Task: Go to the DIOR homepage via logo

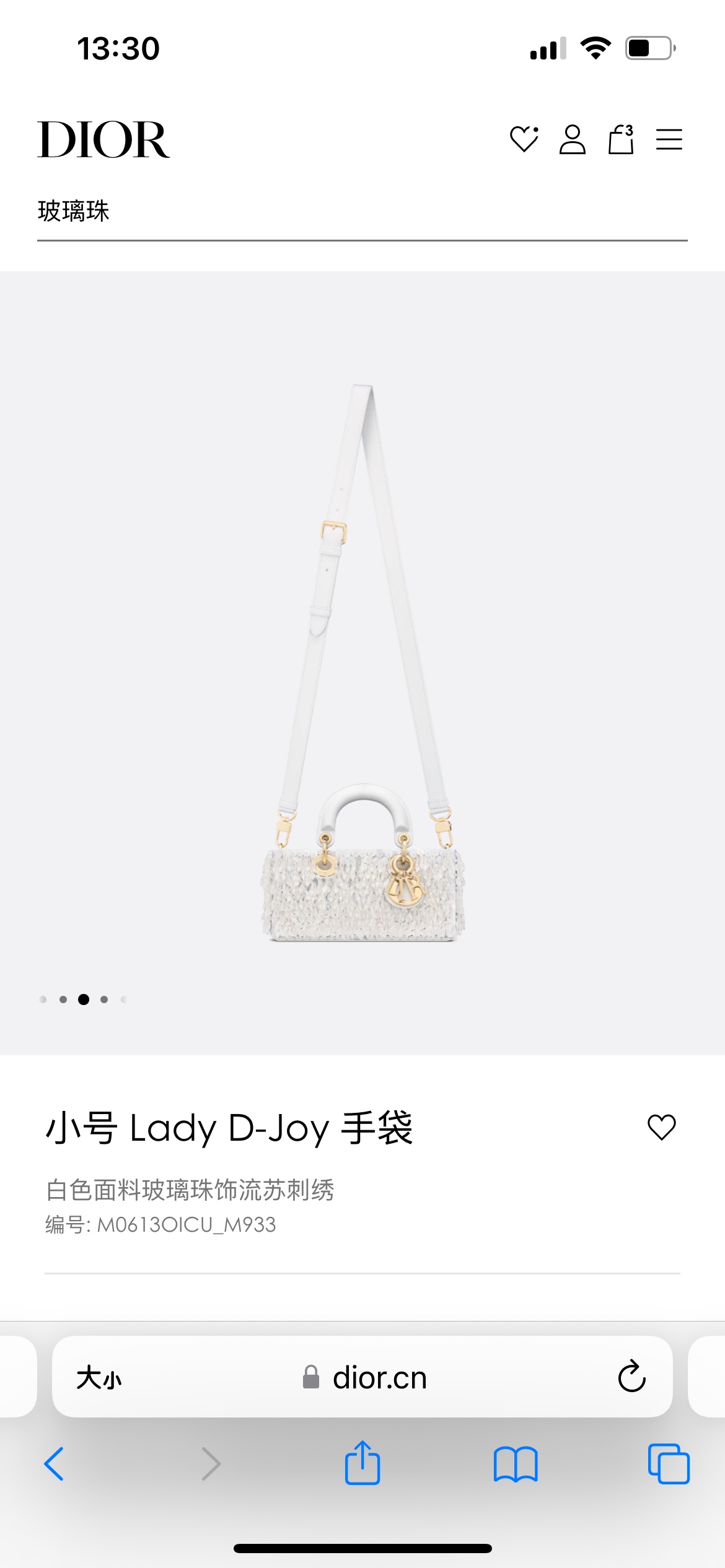Action: click(103, 140)
